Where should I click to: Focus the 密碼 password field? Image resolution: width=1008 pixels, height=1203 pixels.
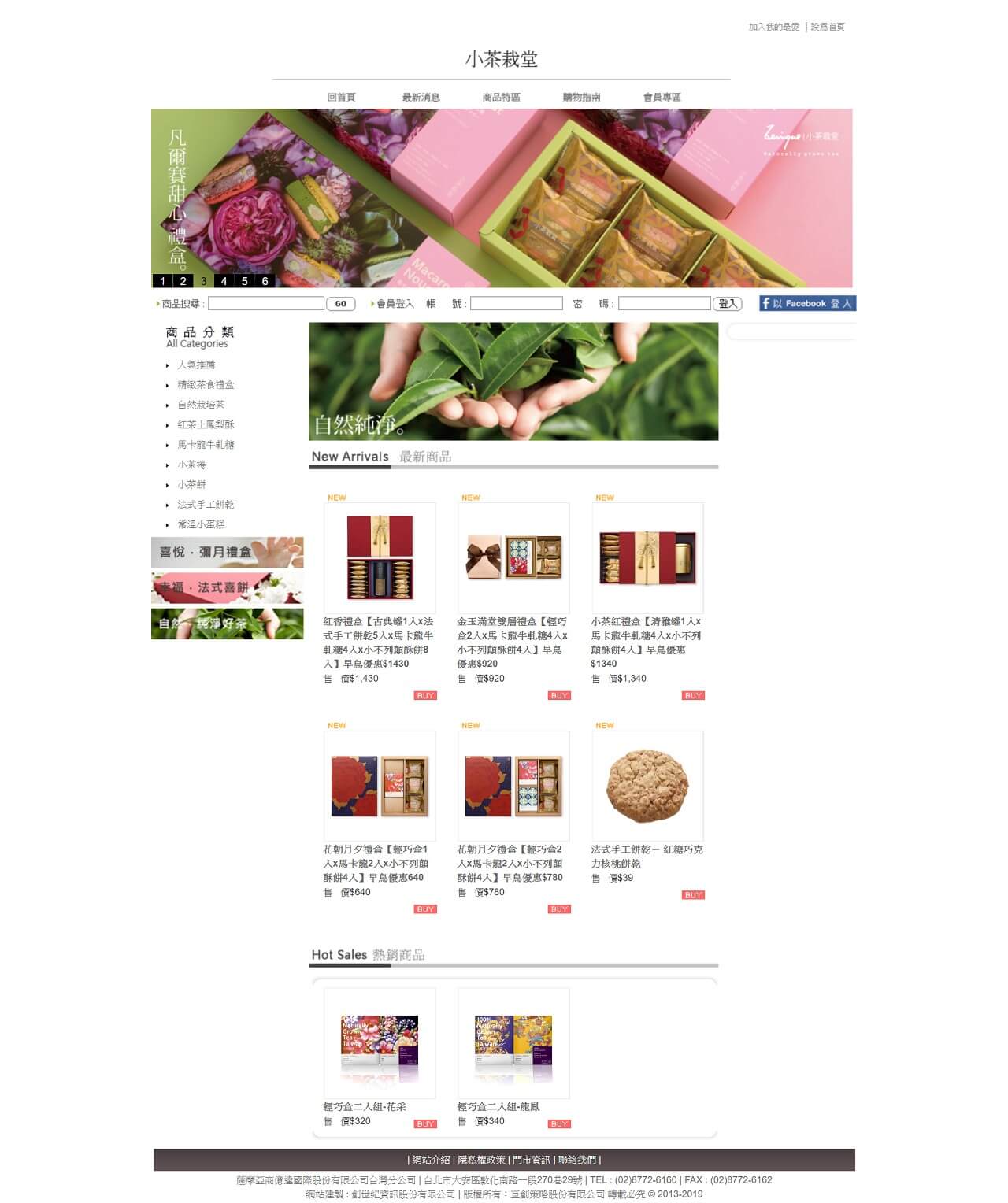tap(664, 303)
